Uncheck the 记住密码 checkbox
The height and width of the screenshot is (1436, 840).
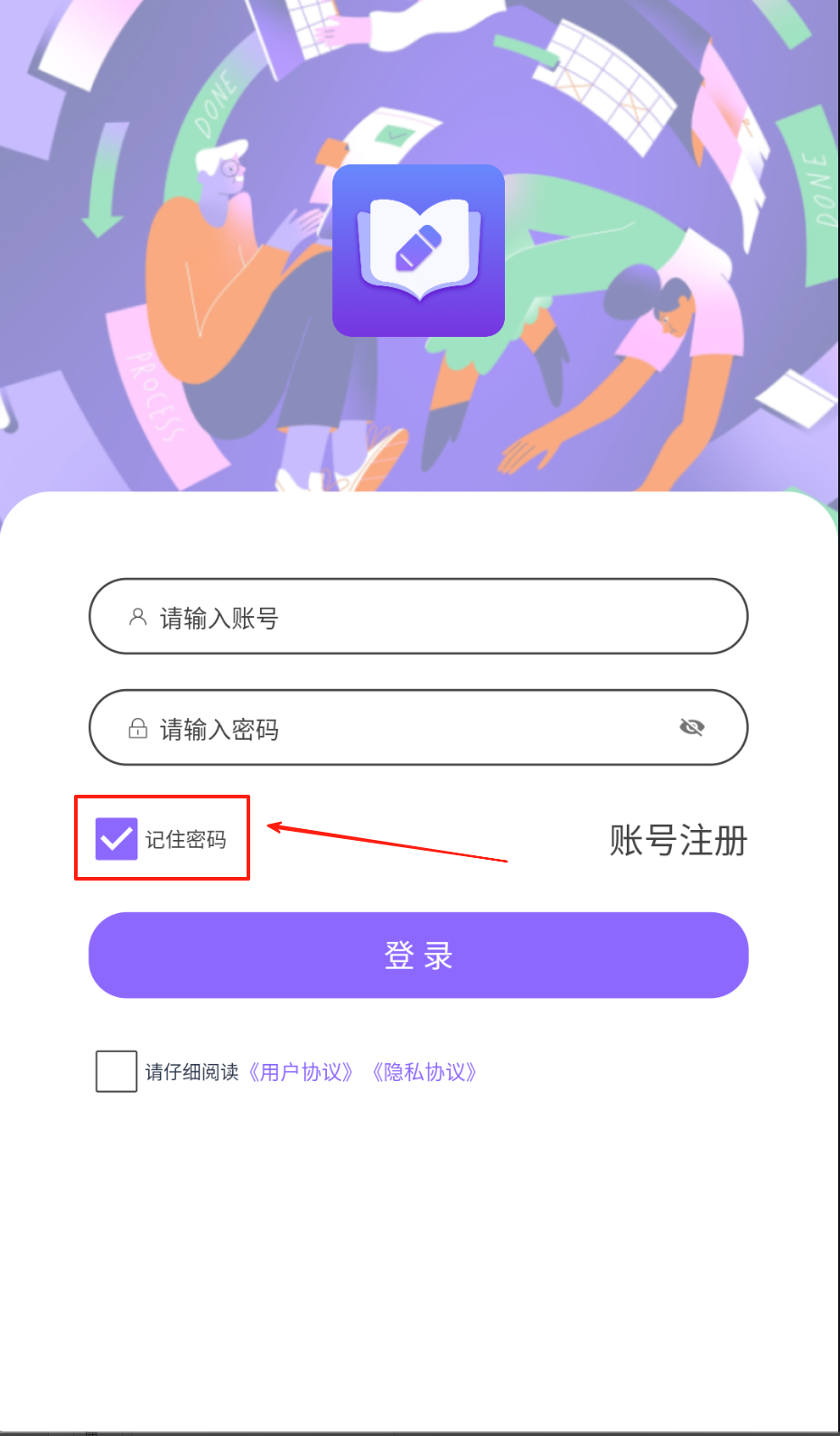tap(117, 839)
